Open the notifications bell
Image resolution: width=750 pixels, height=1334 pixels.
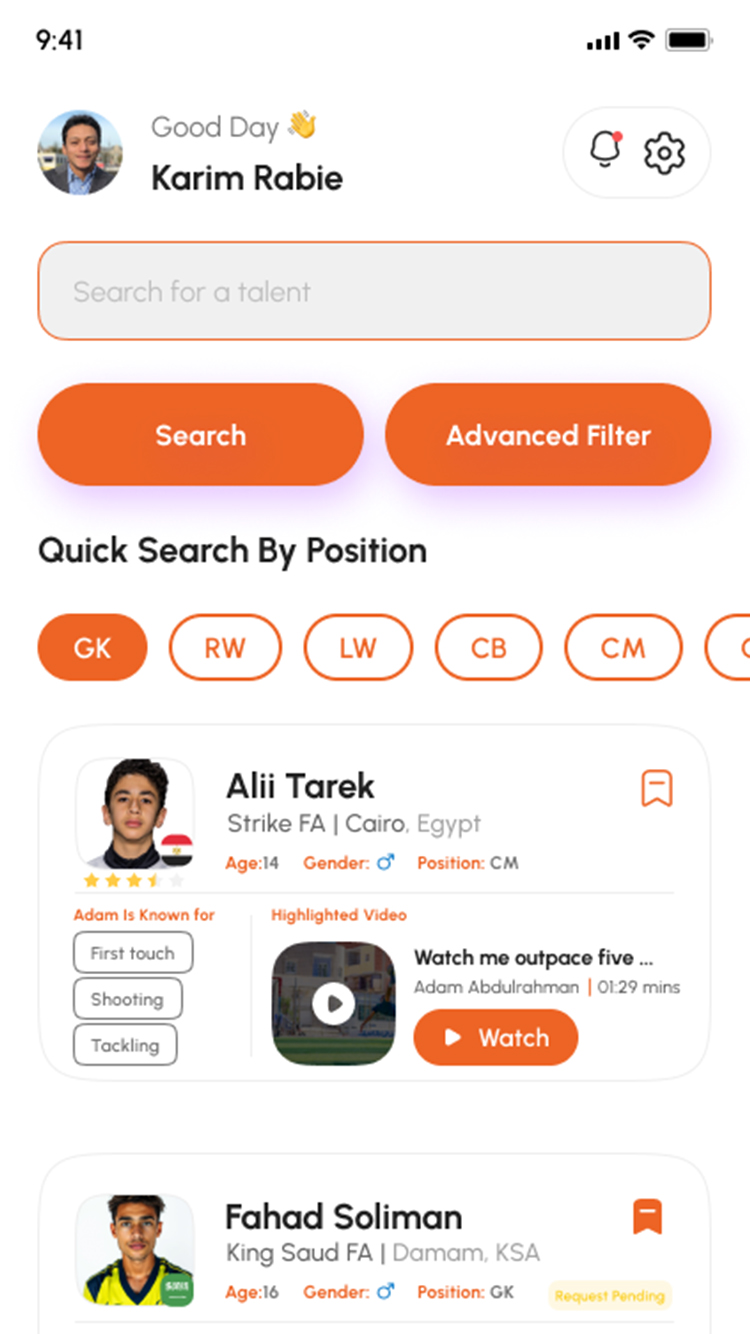point(604,151)
